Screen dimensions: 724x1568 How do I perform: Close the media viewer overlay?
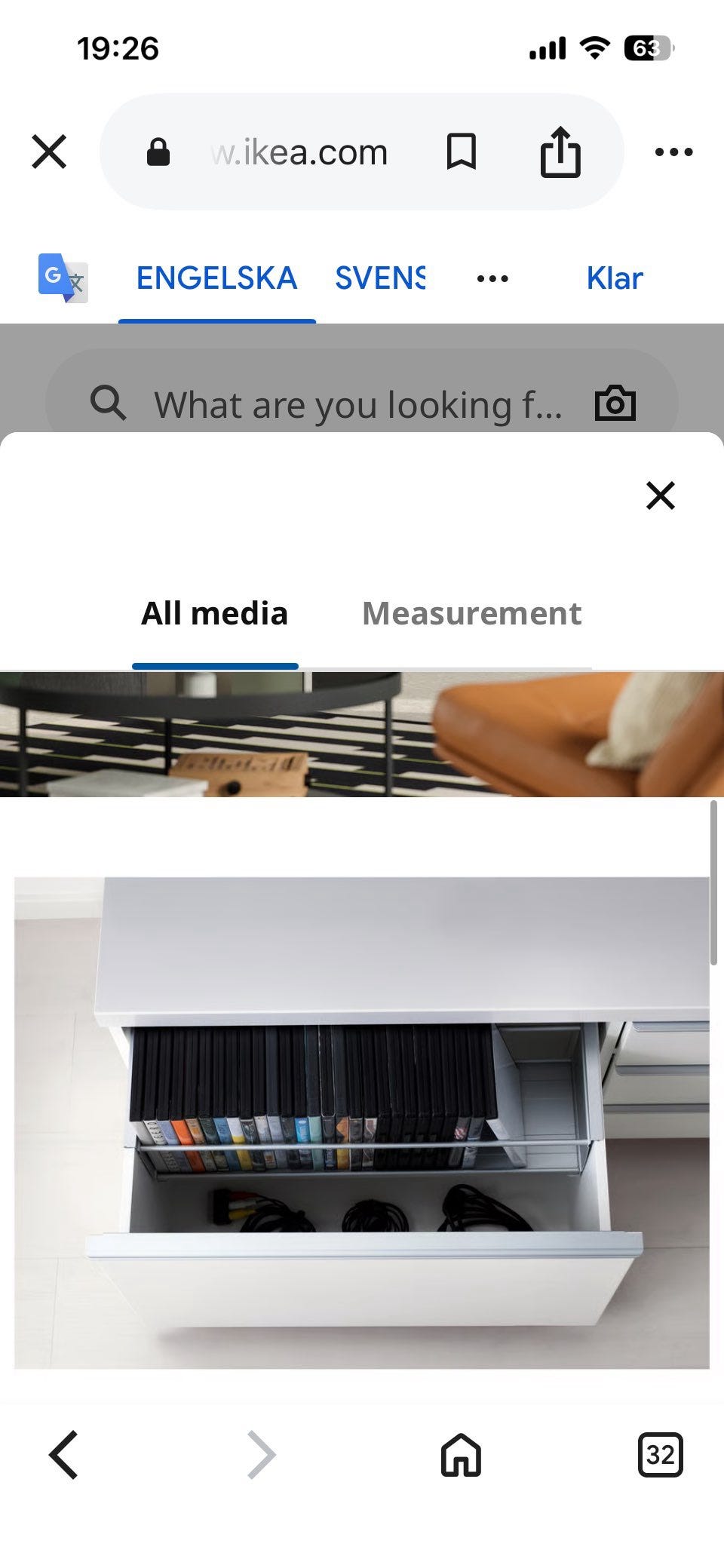tap(660, 496)
